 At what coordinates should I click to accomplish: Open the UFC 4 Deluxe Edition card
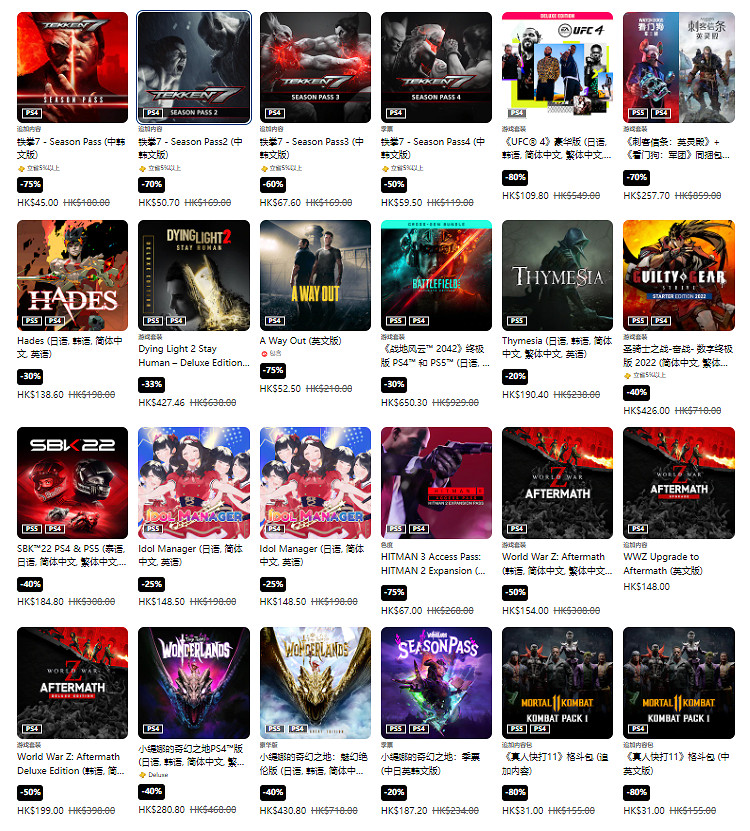557,67
